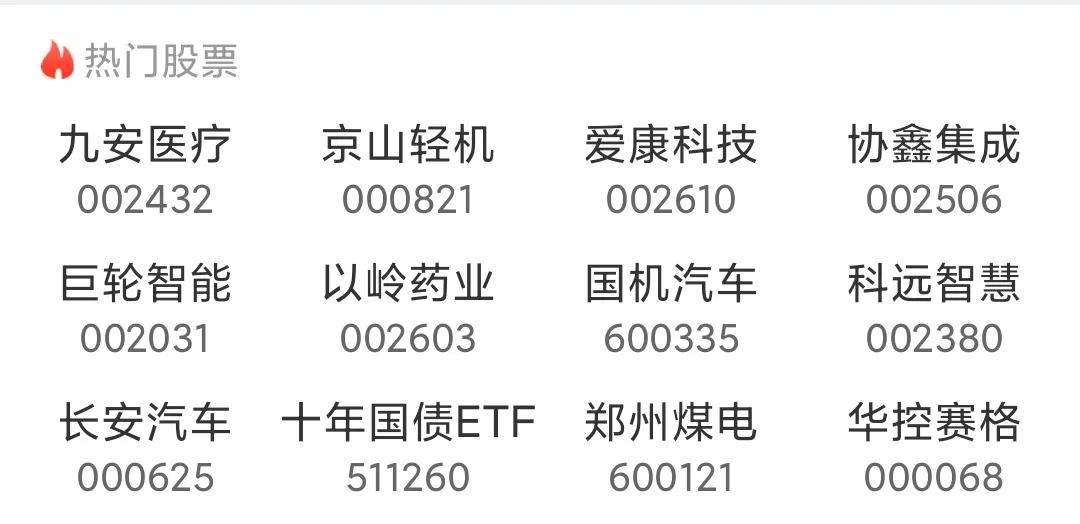The height and width of the screenshot is (524, 1080).
Task: Tap the 协鑫集成 stock entry
Action: (x=934, y=170)
